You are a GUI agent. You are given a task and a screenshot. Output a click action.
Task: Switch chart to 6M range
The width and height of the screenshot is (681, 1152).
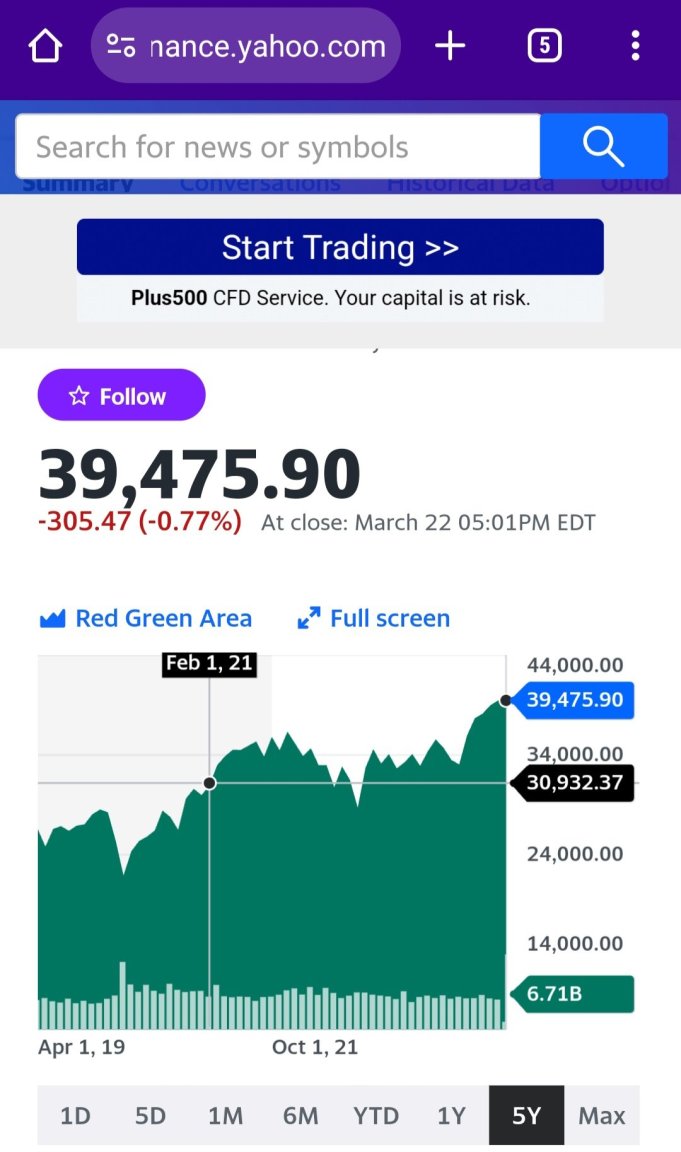coord(300,1116)
